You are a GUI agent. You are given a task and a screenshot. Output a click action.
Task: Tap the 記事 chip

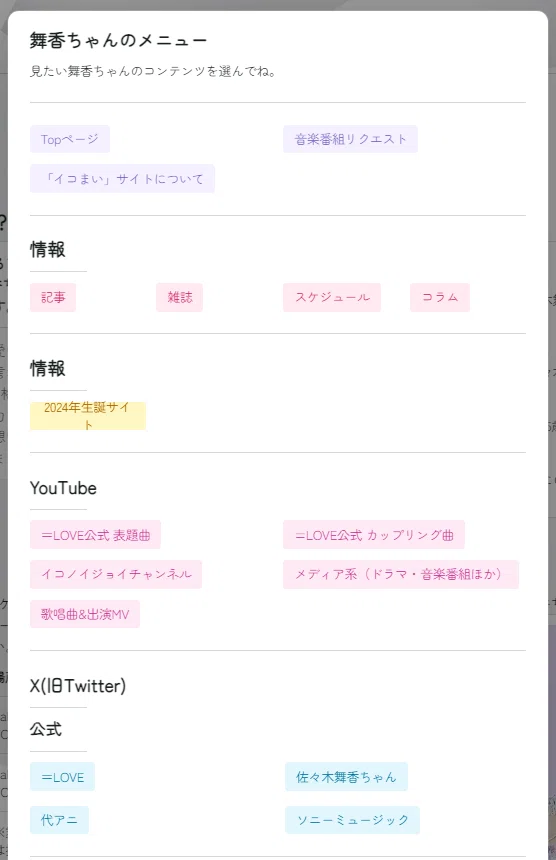53,297
